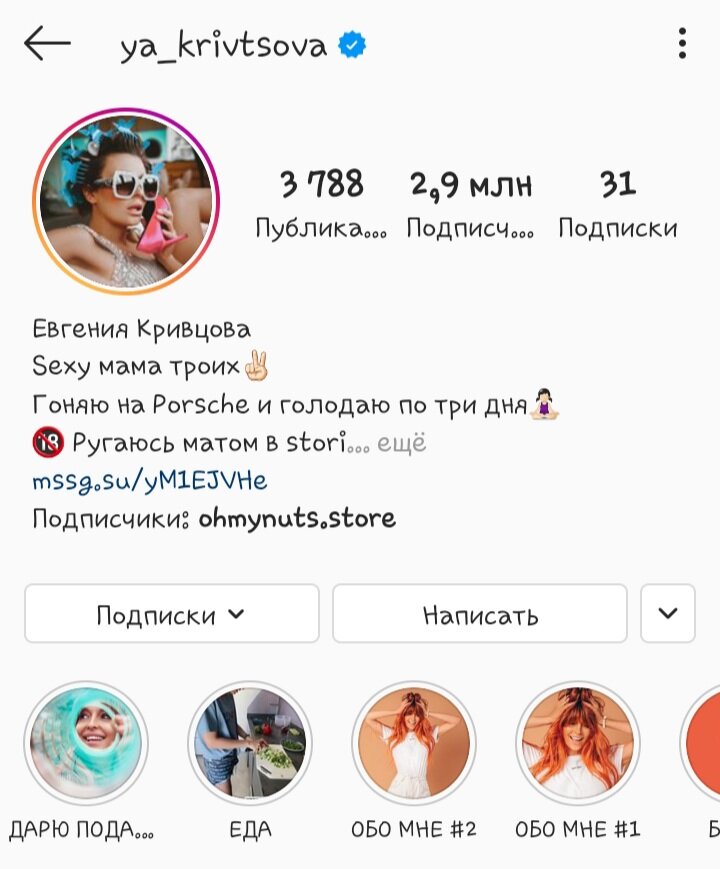Open the mssg.su/yM1EJVHe link
Viewport: 720px width, 869px height.
[x=150, y=481]
